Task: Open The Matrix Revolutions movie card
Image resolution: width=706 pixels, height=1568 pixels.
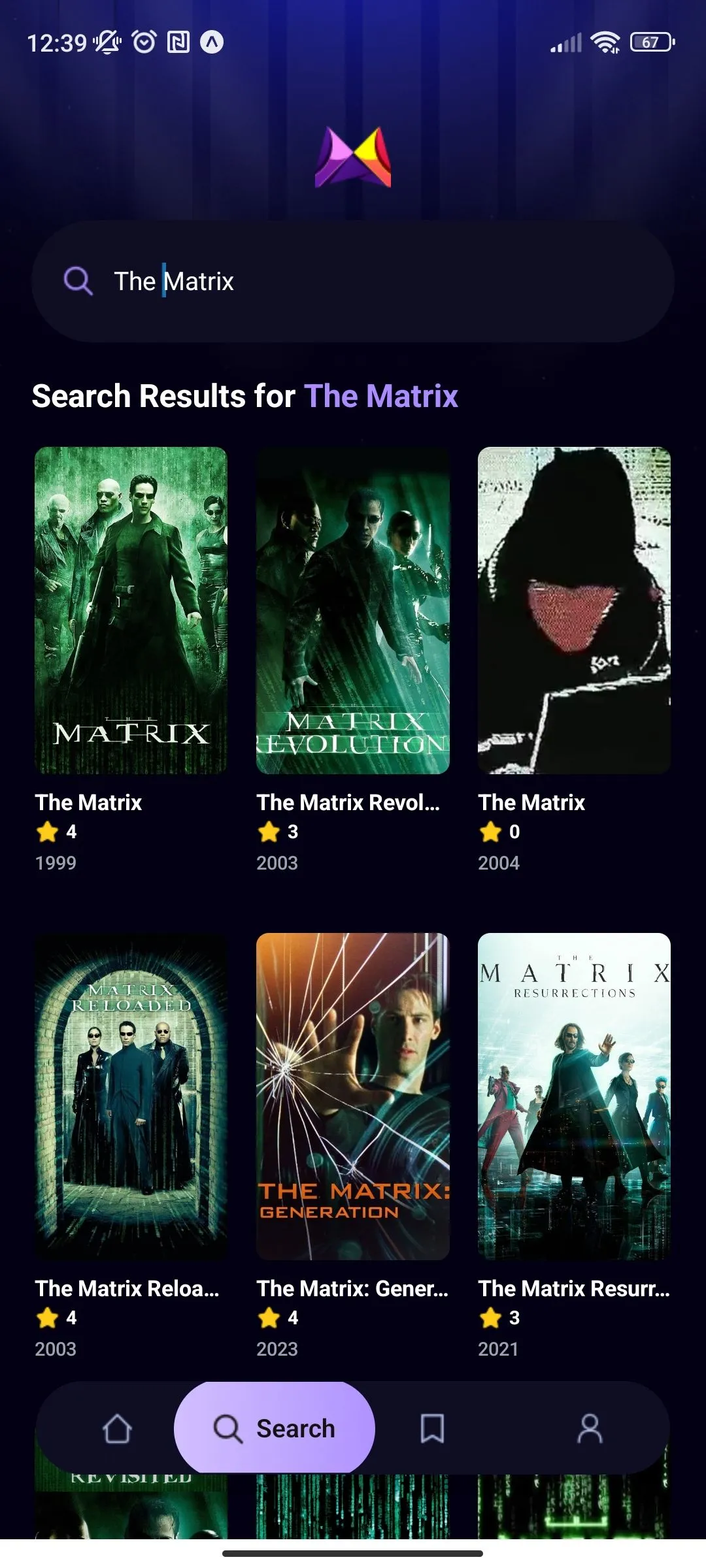Action: [352, 610]
